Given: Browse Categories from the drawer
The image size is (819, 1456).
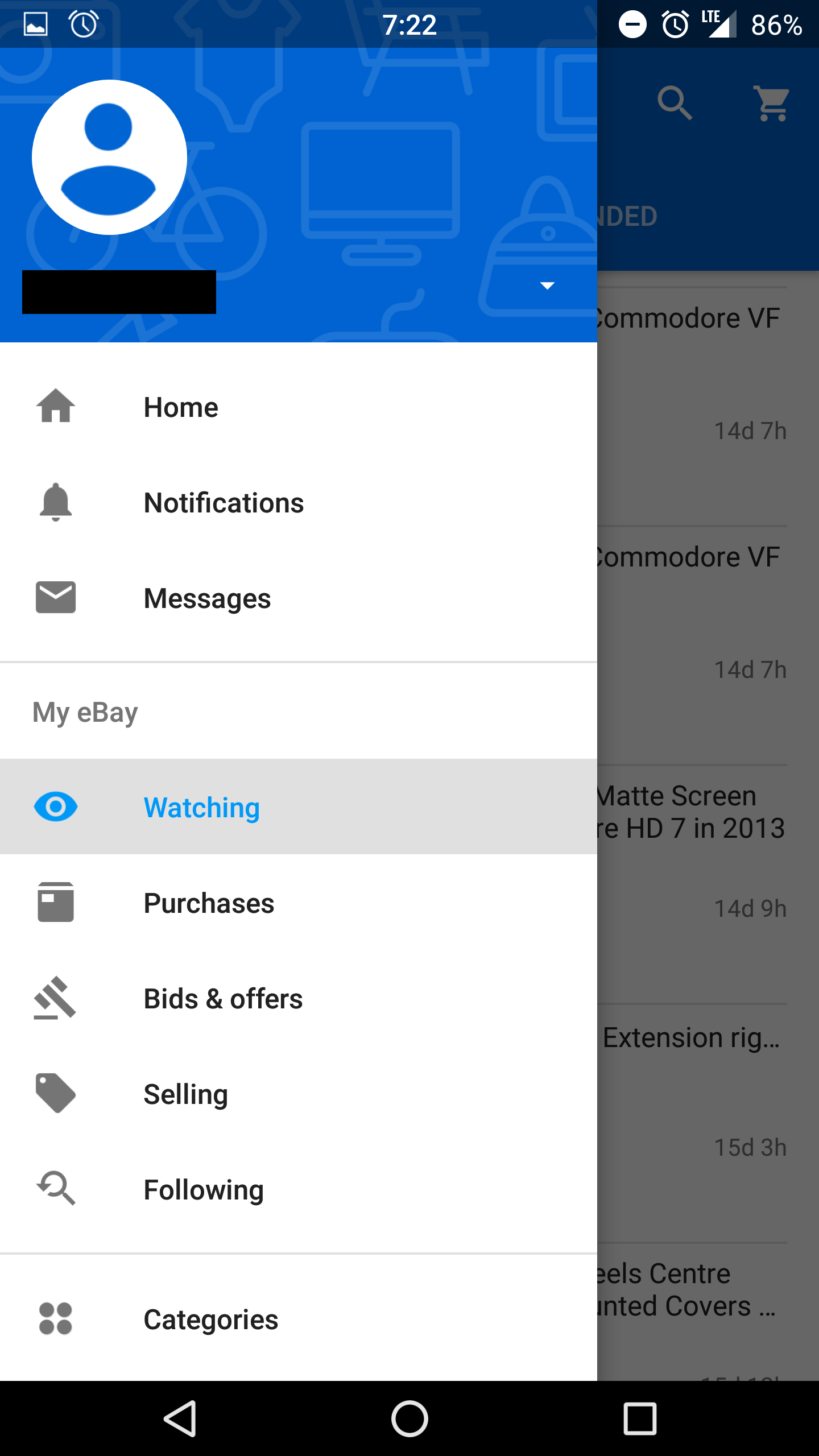Looking at the screenshot, I should click(x=299, y=1319).
